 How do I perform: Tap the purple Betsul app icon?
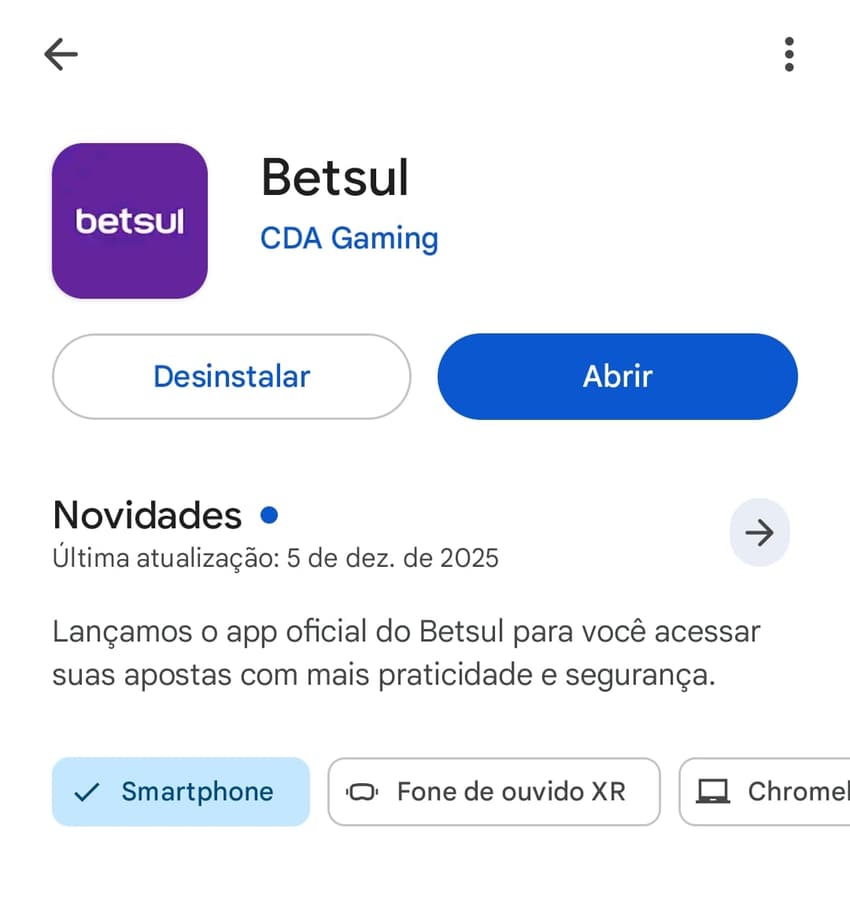click(x=130, y=220)
